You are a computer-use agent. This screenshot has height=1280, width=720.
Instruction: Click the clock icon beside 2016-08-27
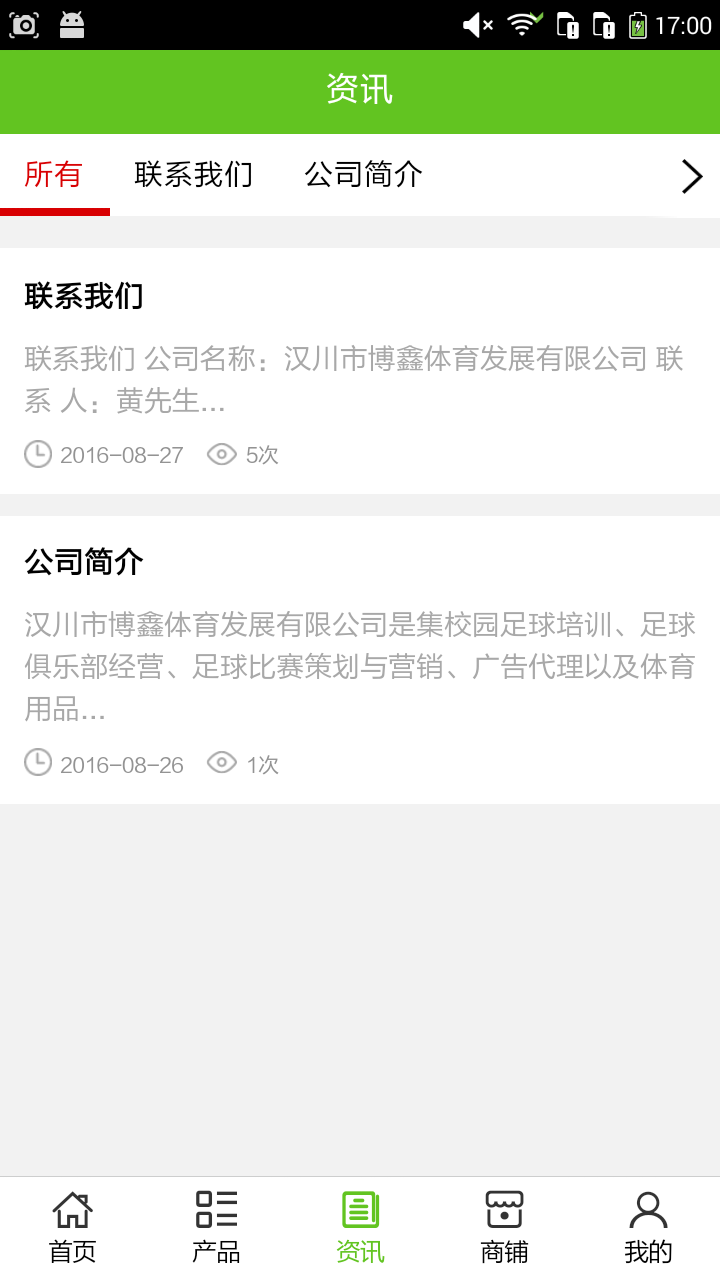point(37,454)
